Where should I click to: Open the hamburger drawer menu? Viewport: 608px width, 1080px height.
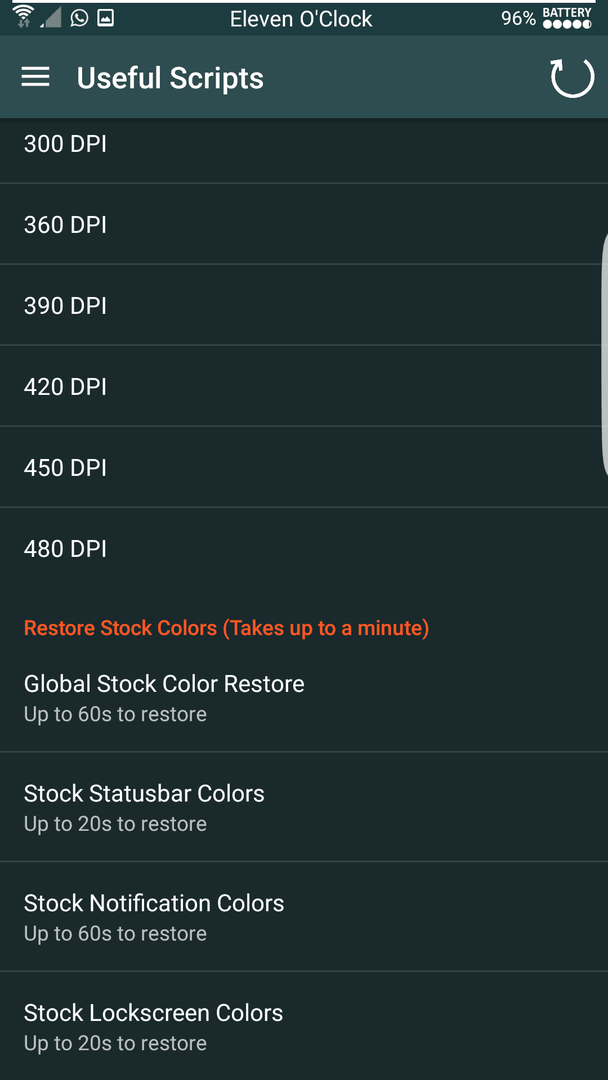click(35, 77)
